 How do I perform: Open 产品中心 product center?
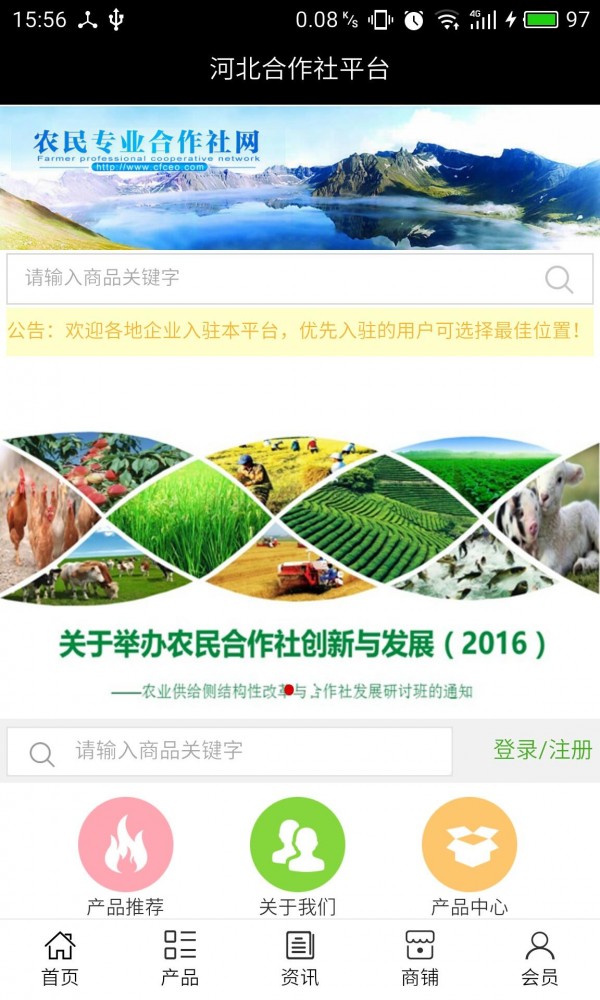tap(469, 857)
